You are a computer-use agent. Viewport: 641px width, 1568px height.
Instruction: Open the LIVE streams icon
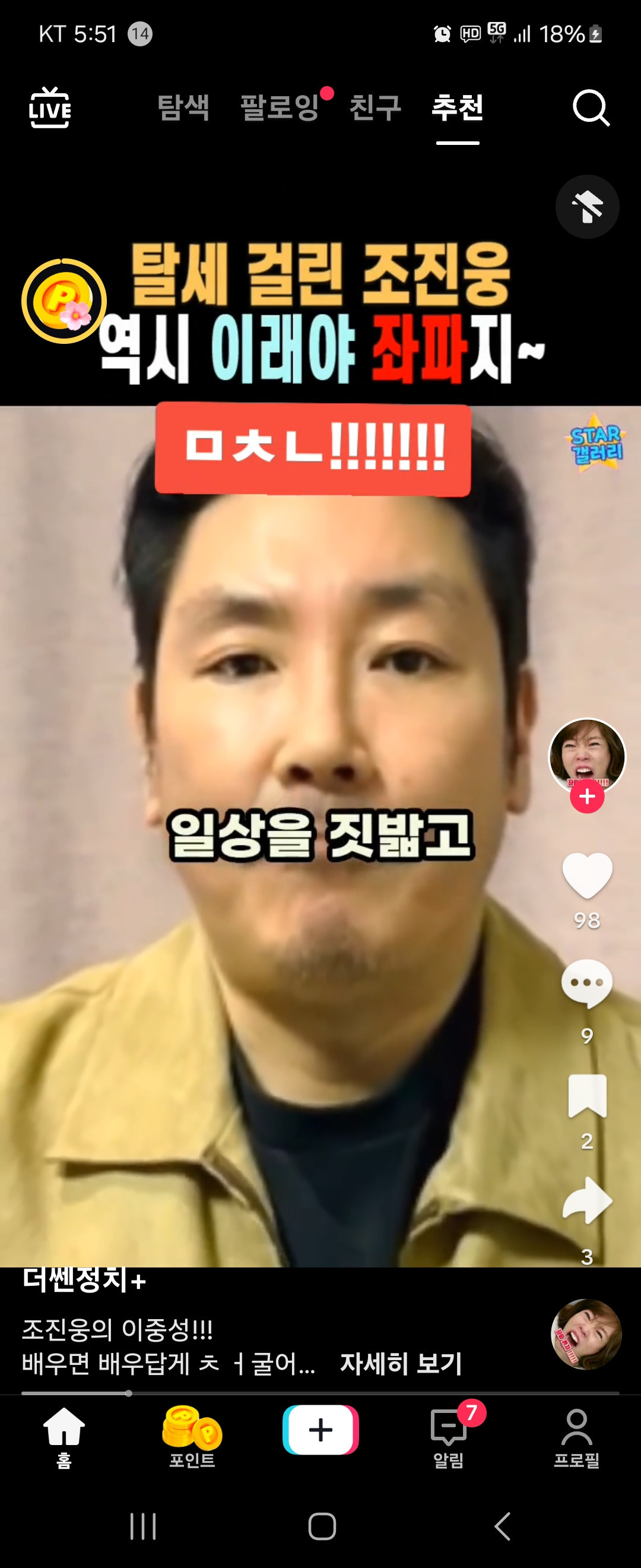coord(50,108)
